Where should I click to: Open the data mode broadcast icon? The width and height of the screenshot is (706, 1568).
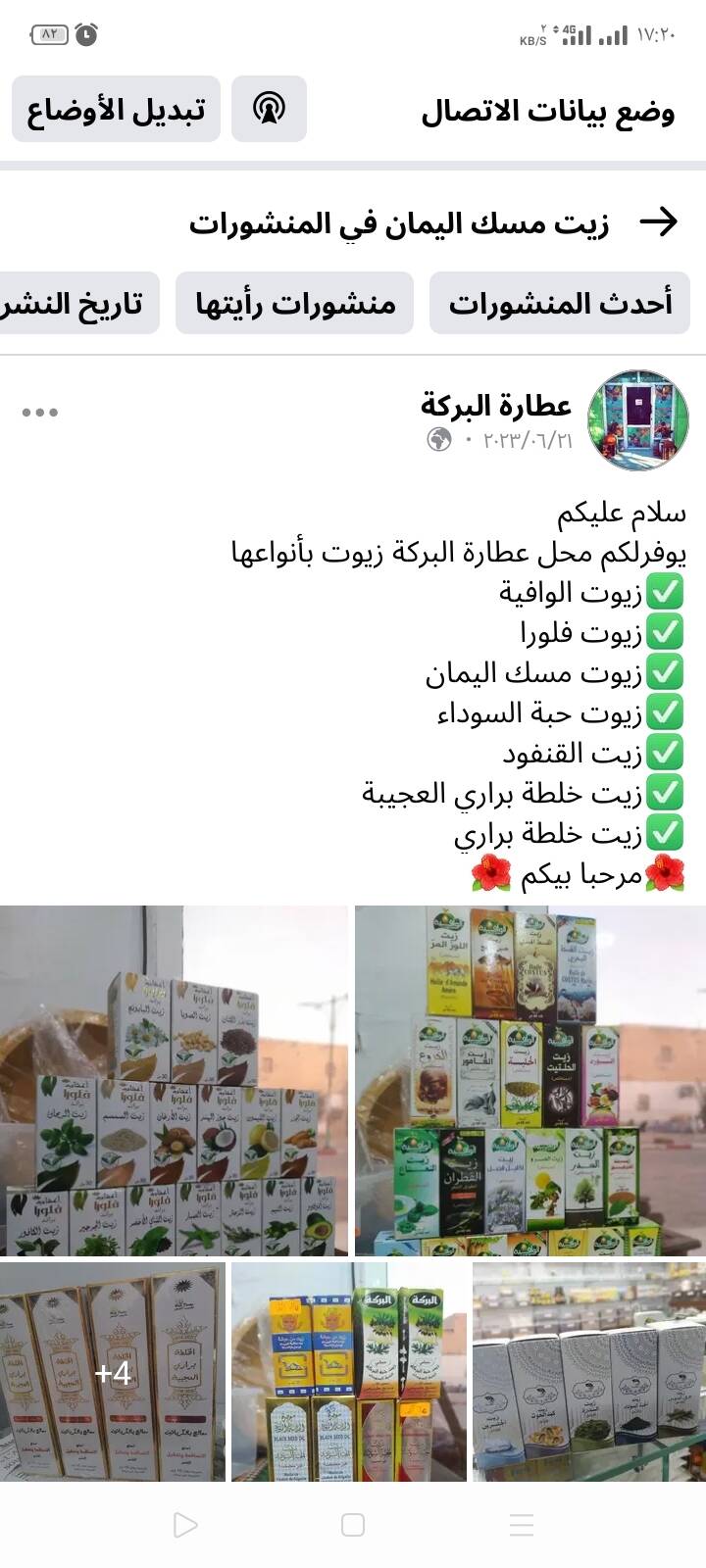269,110
